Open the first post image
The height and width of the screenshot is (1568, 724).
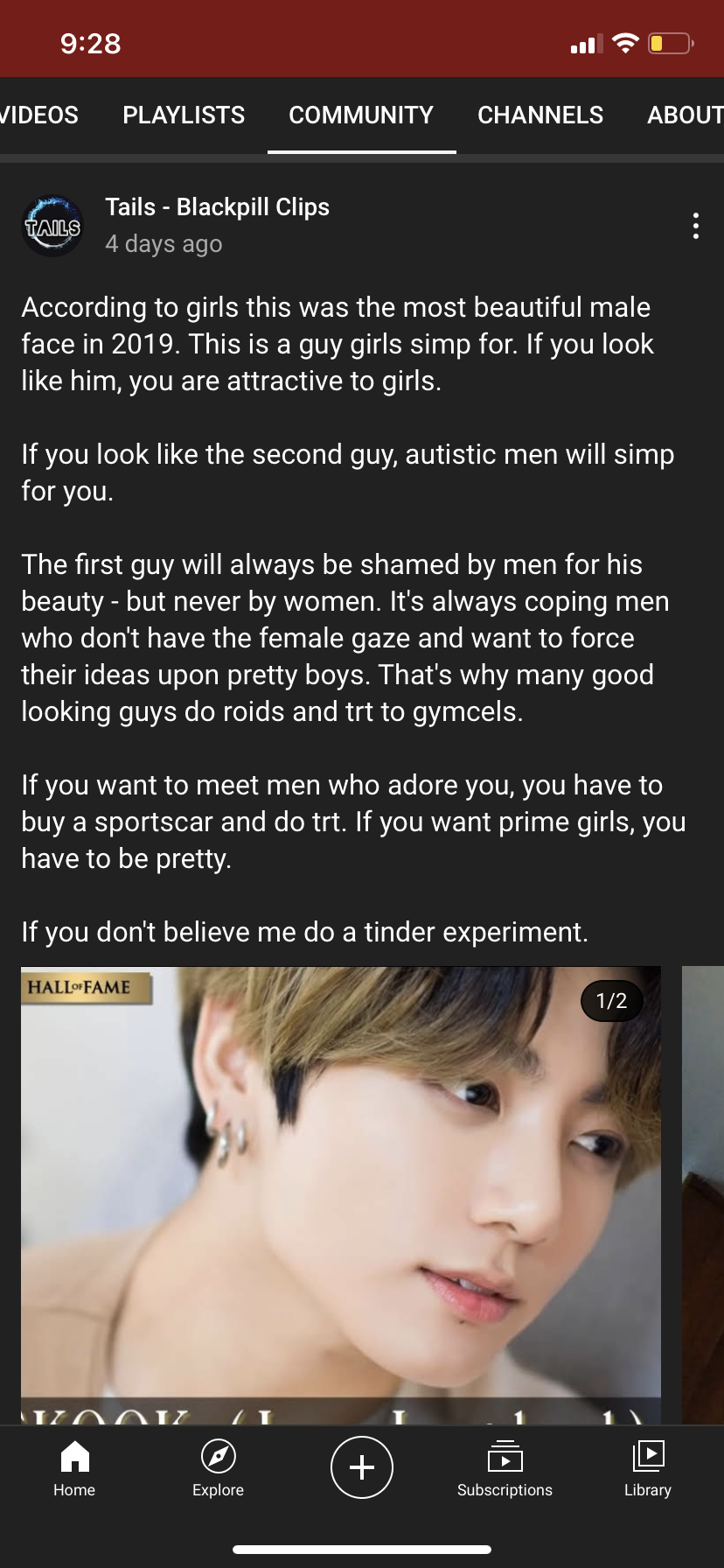click(x=341, y=1190)
